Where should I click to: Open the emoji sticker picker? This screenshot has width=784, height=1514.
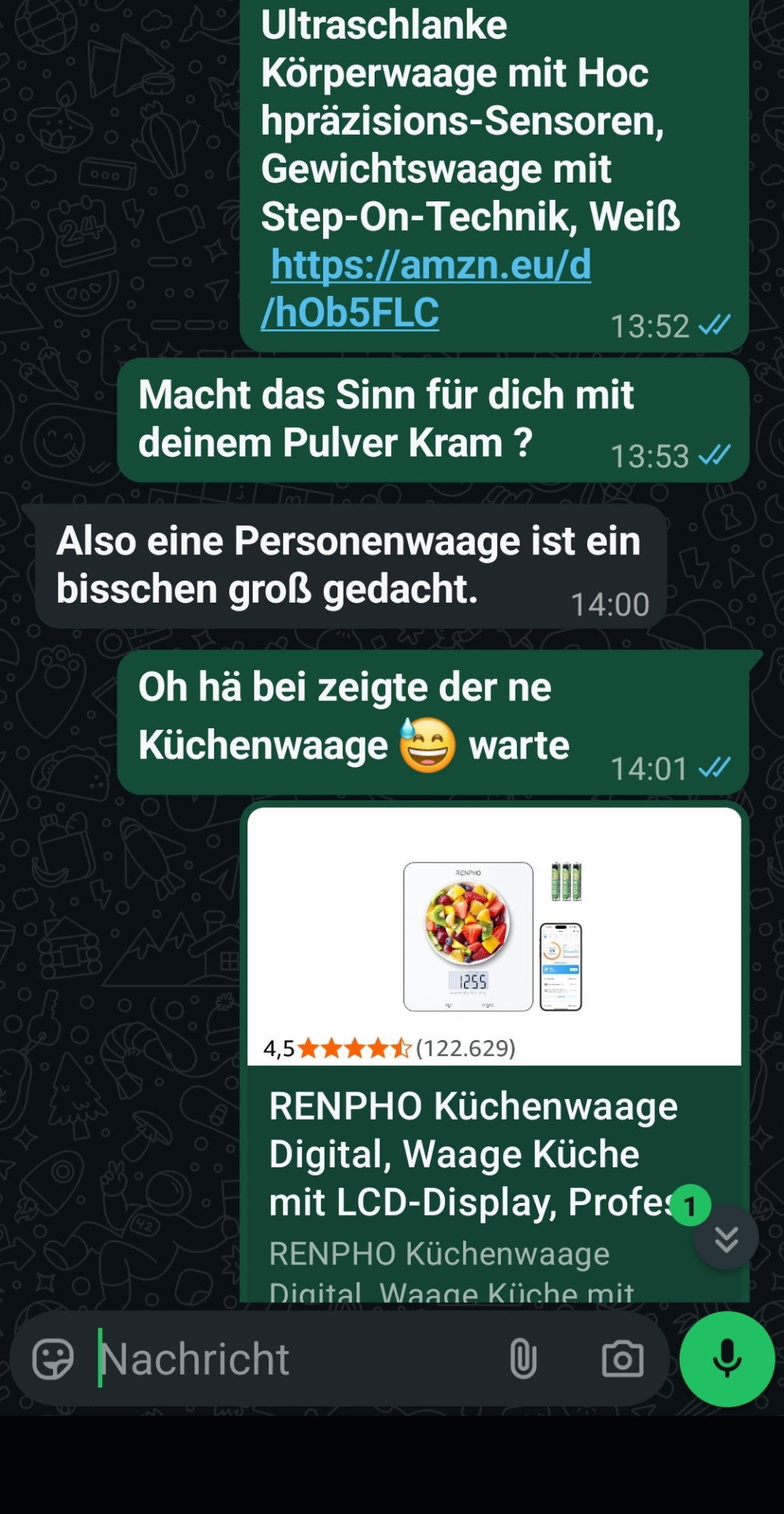pyautogui.click(x=53, y=1360)
